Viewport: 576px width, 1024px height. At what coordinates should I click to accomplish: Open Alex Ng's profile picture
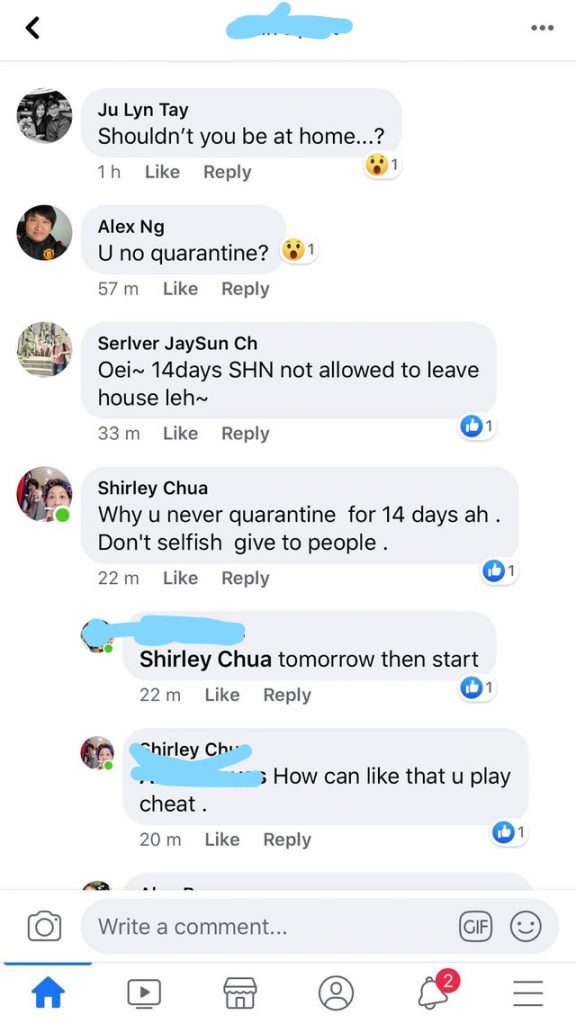(44, 232)
